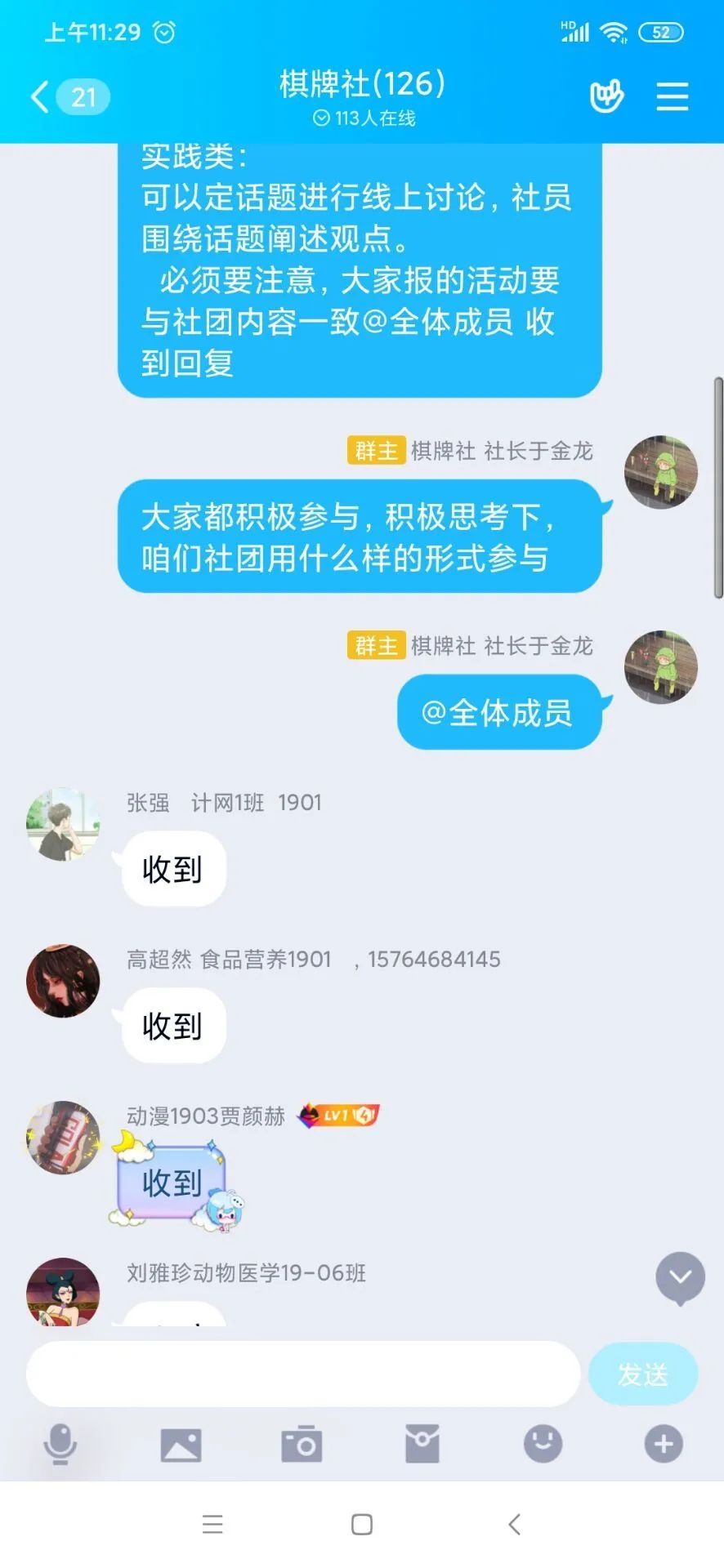The width and height of the screenshot is (724, 1568).
Task: Open the photo gallery picker
Action: coord(181,1444)
